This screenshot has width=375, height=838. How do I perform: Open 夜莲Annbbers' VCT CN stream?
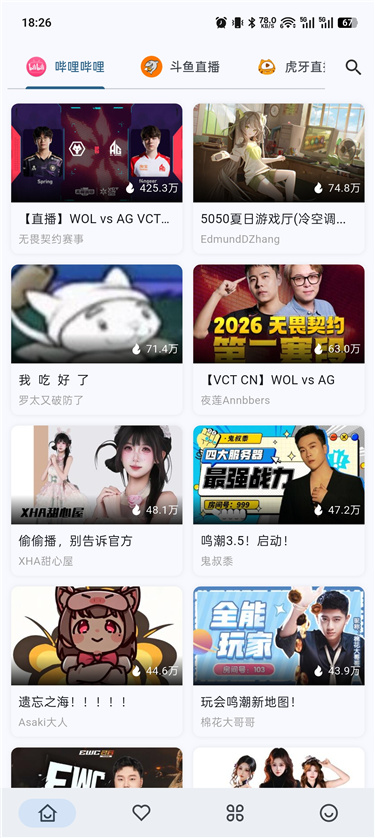pos(279,339)
